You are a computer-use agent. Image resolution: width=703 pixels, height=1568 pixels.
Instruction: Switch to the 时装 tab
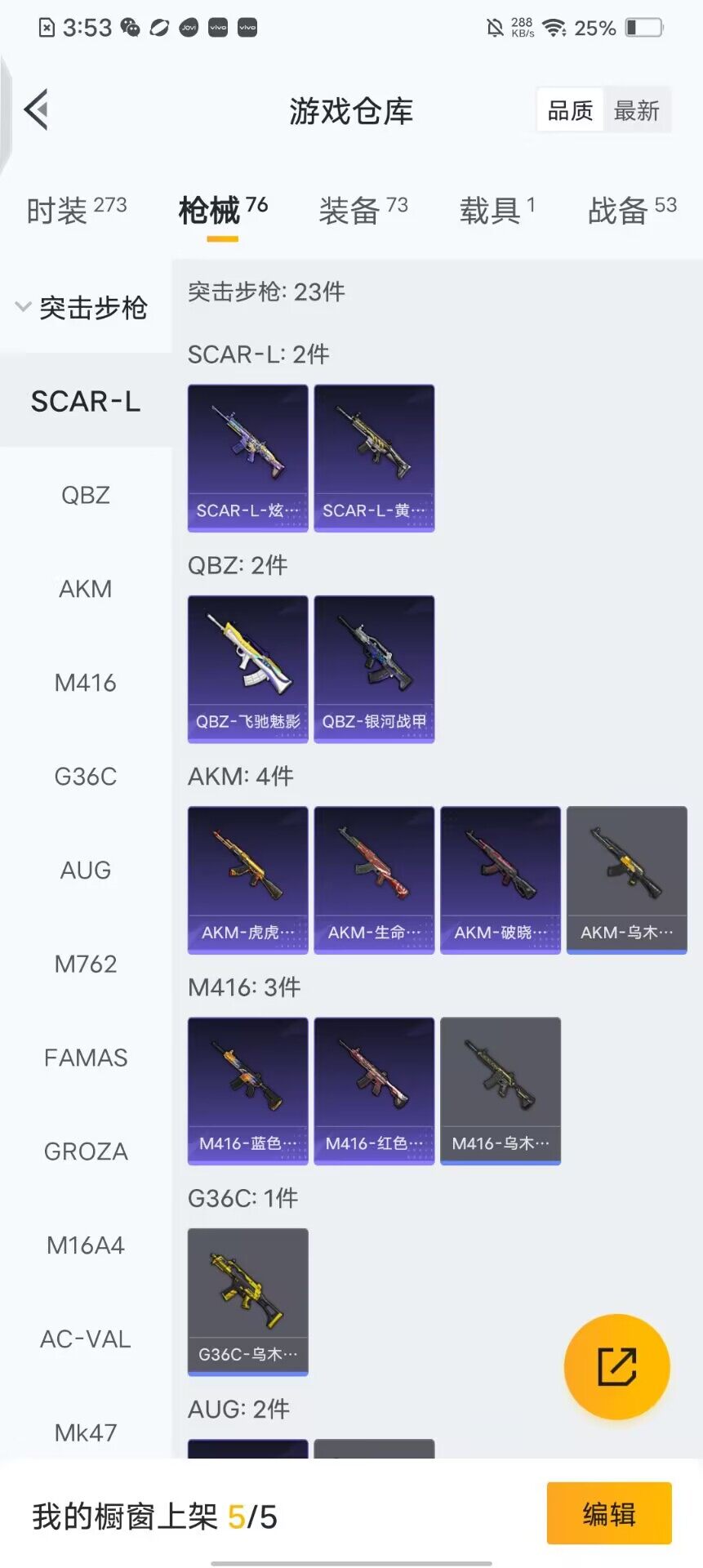click(x=76, y=210)
